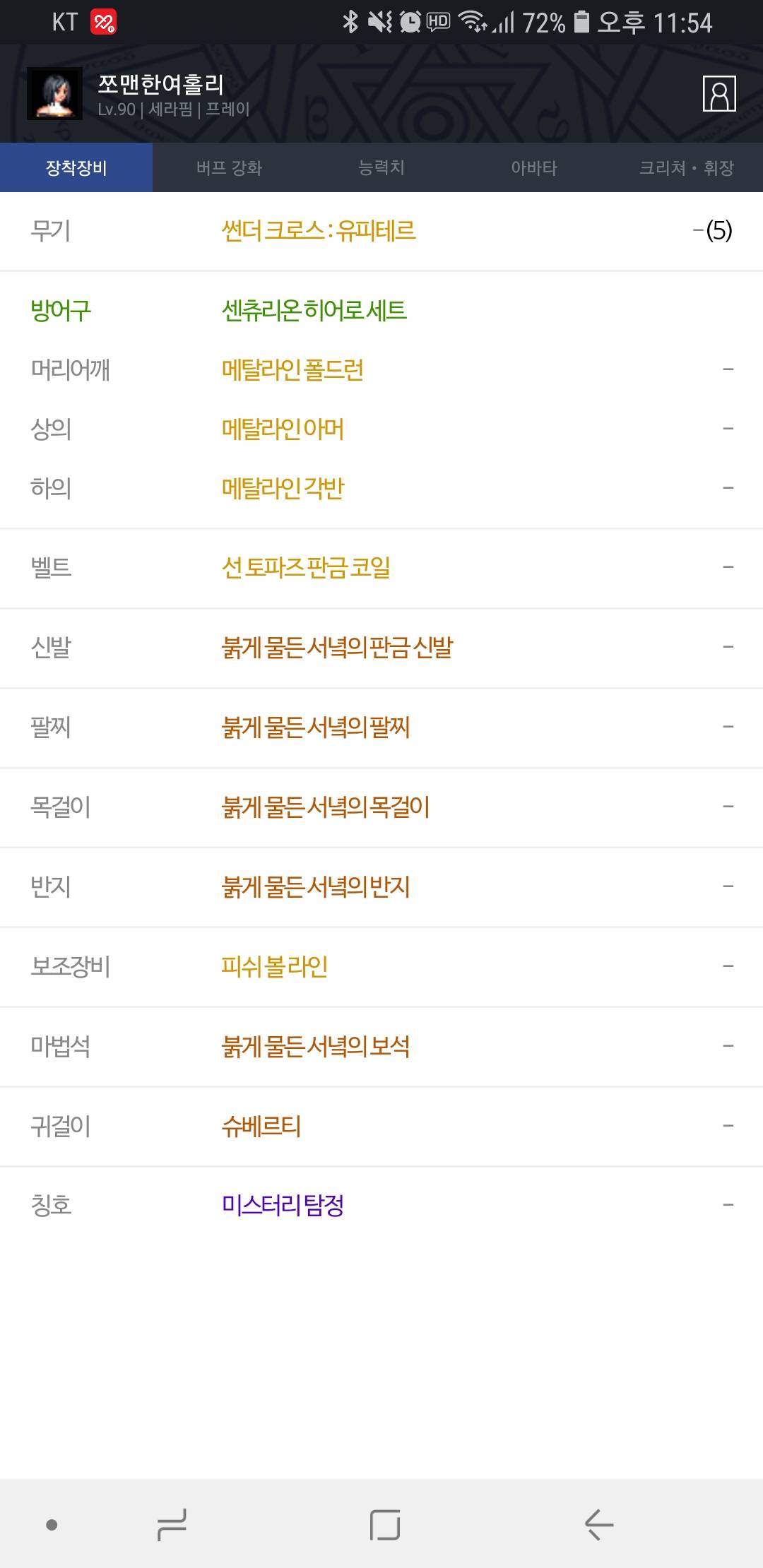Open weapon 썬더 크로스: 유피테르
This screenshot has width=763, height=1568.
(x=319, y=231)
